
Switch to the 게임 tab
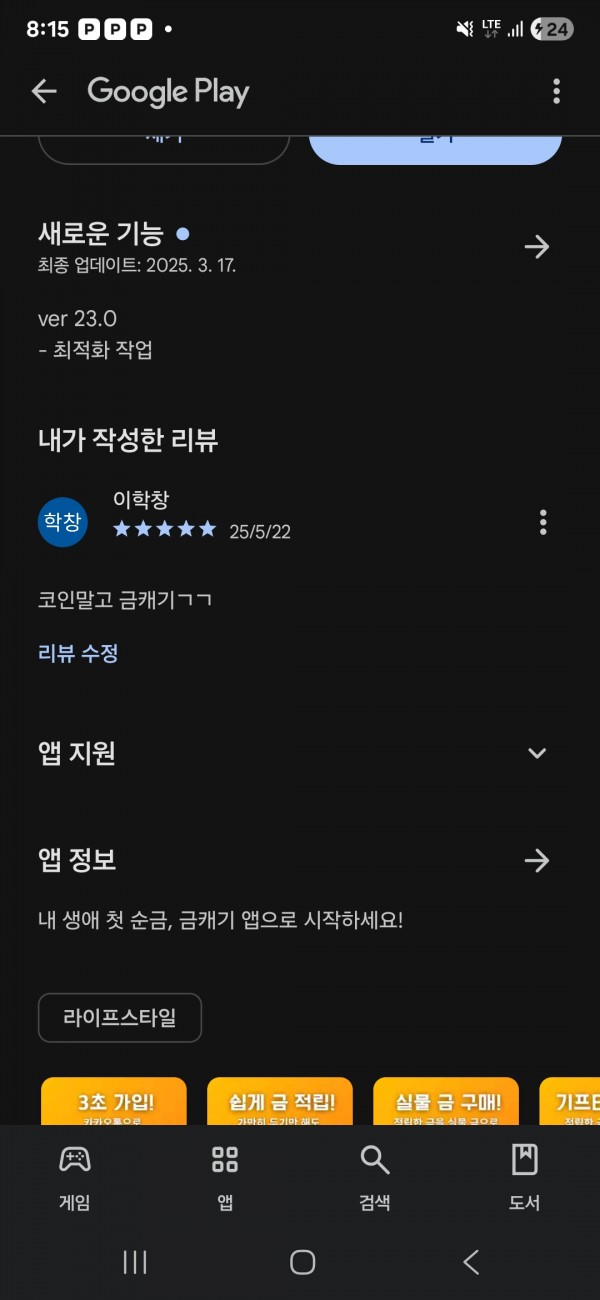pyautogui.click(x=75, y=1178)
